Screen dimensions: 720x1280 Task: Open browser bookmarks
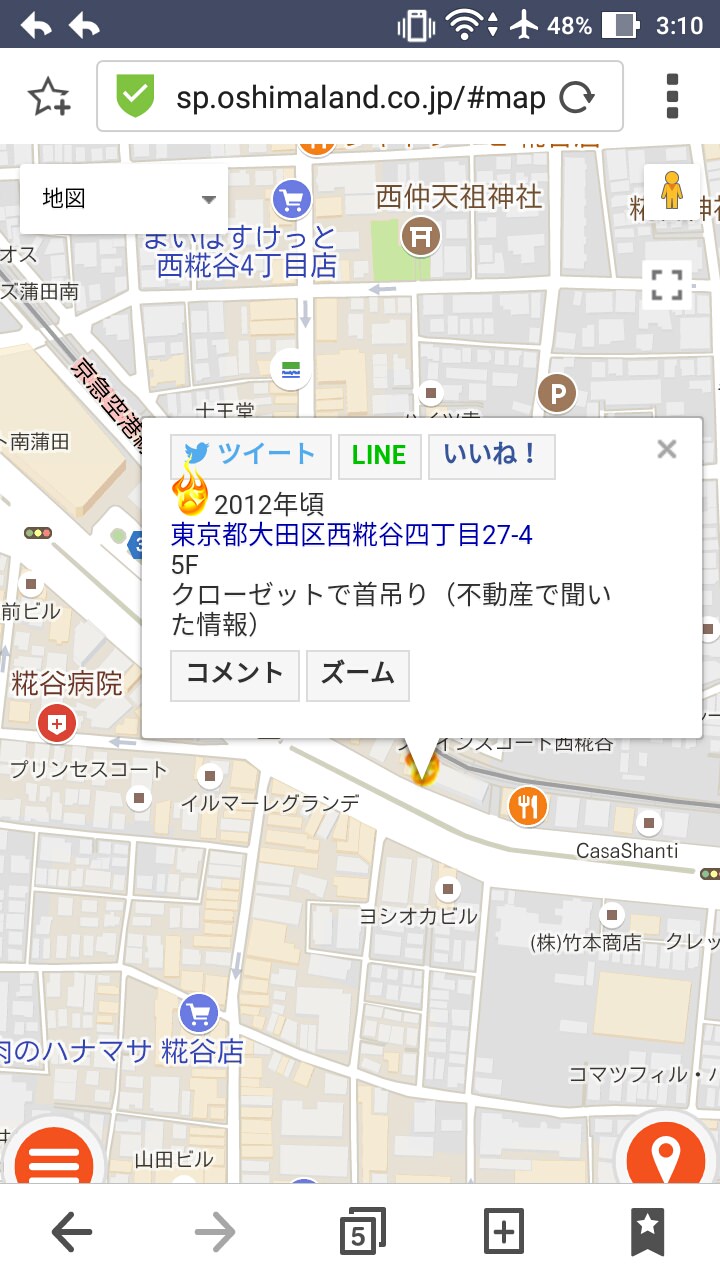point(647,1233)
